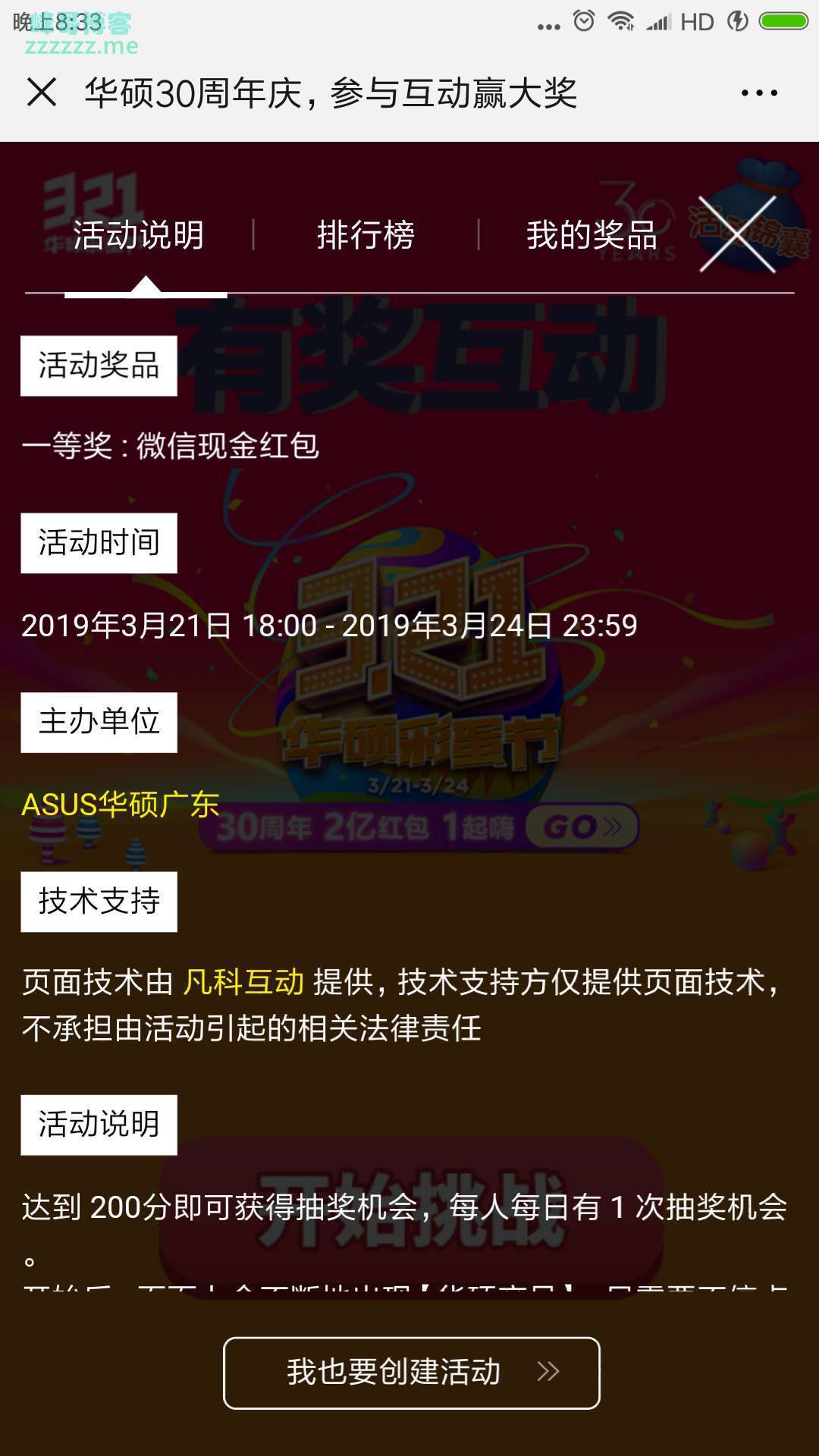
Task: Switch to the 排行榜 tab
Action: (x=366, y=235)
